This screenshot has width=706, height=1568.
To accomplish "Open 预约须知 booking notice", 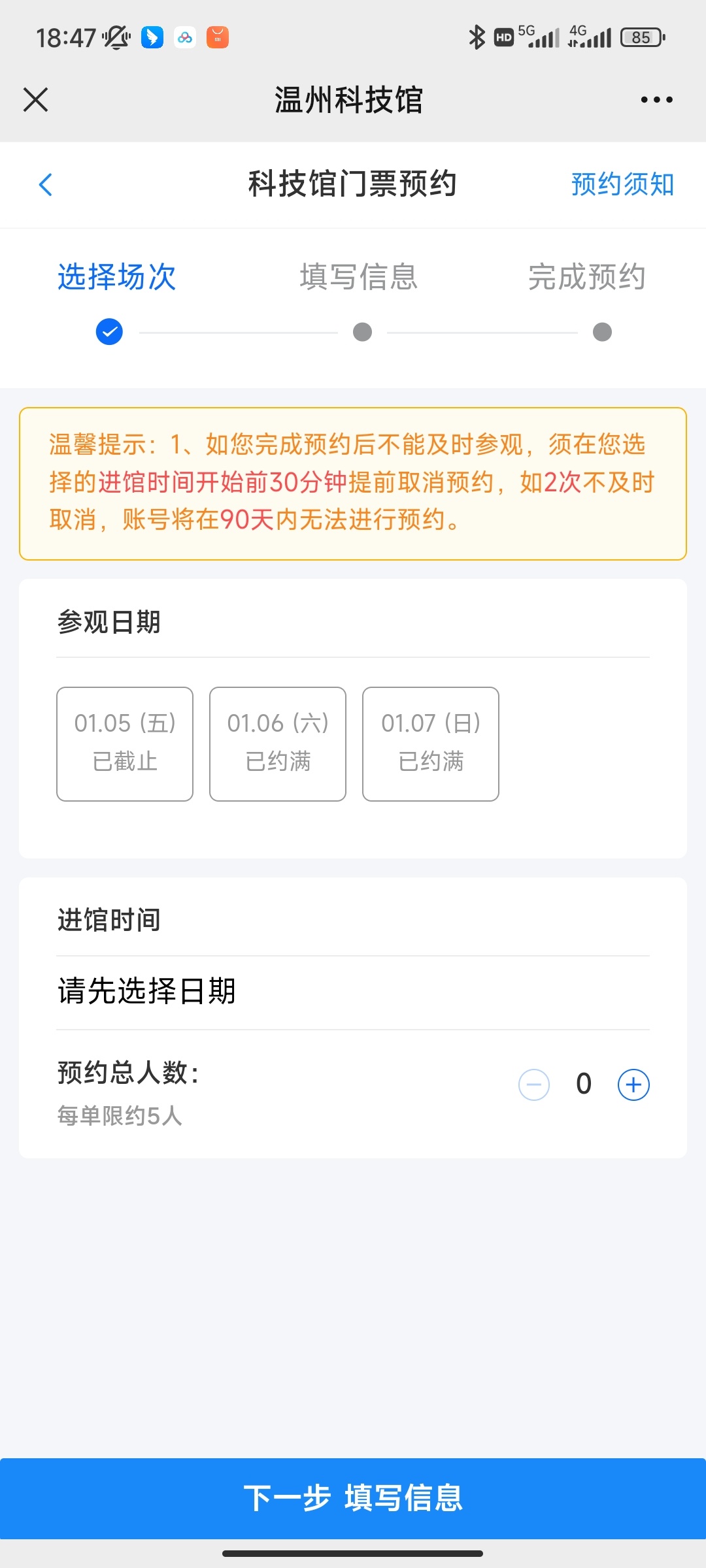I will pos(622,184).
